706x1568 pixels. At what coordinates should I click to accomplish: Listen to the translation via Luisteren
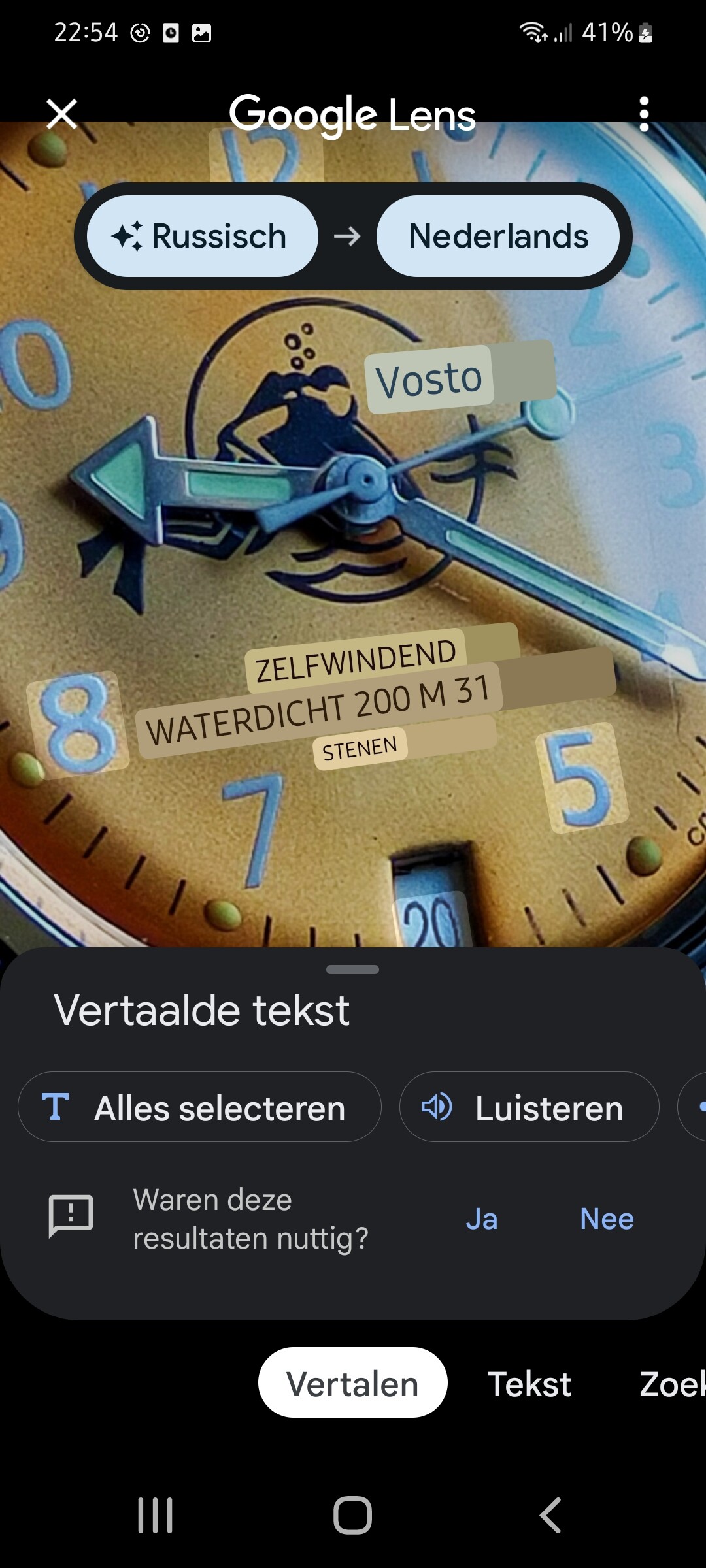pyautogui.click(x=529, y=1107)
